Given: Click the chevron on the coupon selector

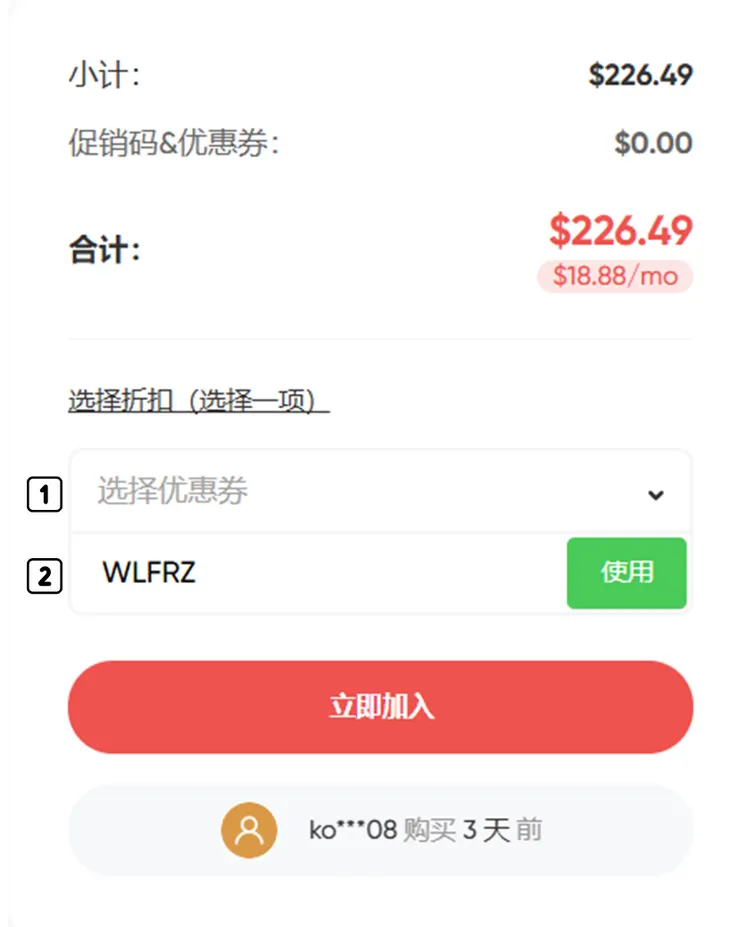Looking at the screenshot, I should pyautogui.click(x=657, y=494).
